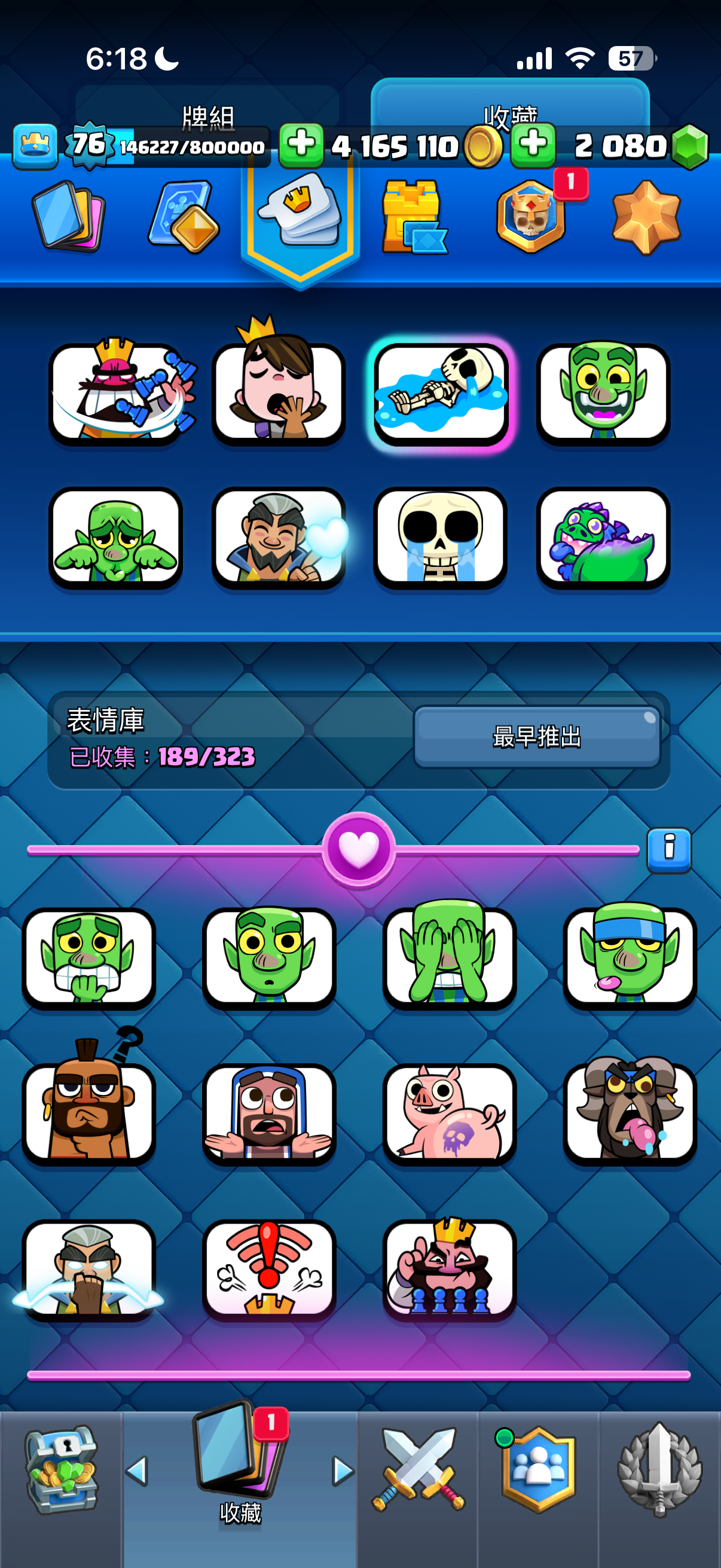Open the clan social tab
Image resolution: width=721 pixels, height=1568 pixels.
coord(538,1469)
